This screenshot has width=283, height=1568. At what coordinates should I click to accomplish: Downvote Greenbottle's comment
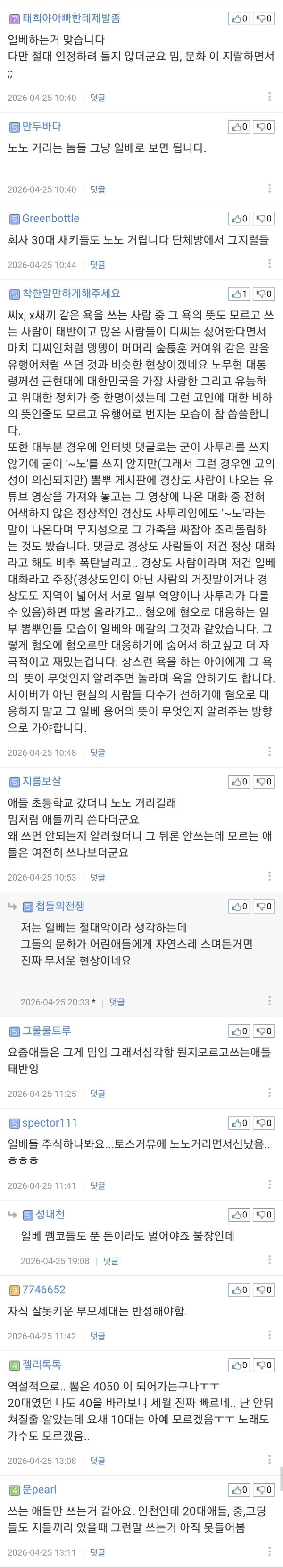[x=264, y=219]
